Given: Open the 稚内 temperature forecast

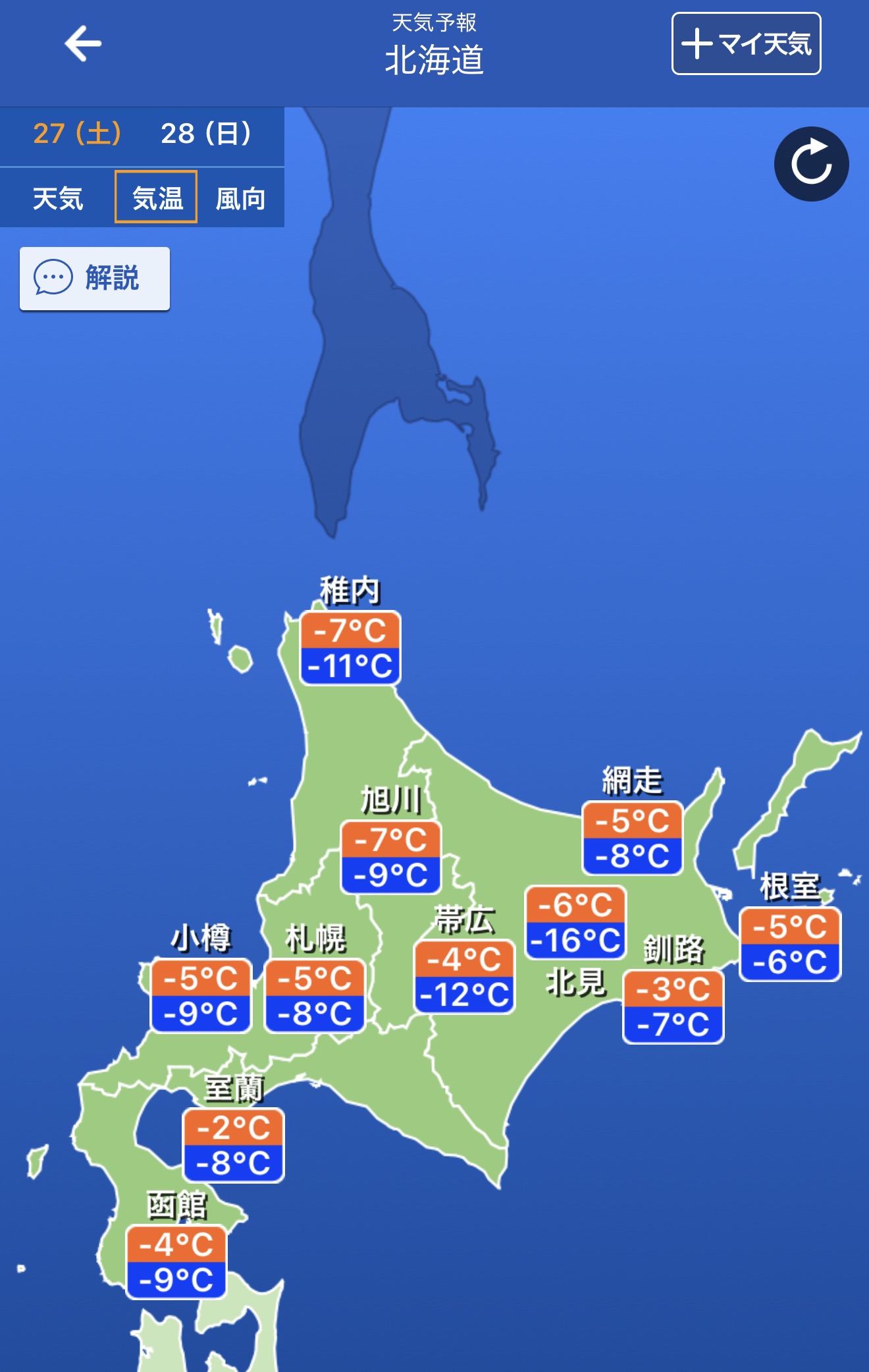Looking at the screenshot, I should [x=350, y=648].
